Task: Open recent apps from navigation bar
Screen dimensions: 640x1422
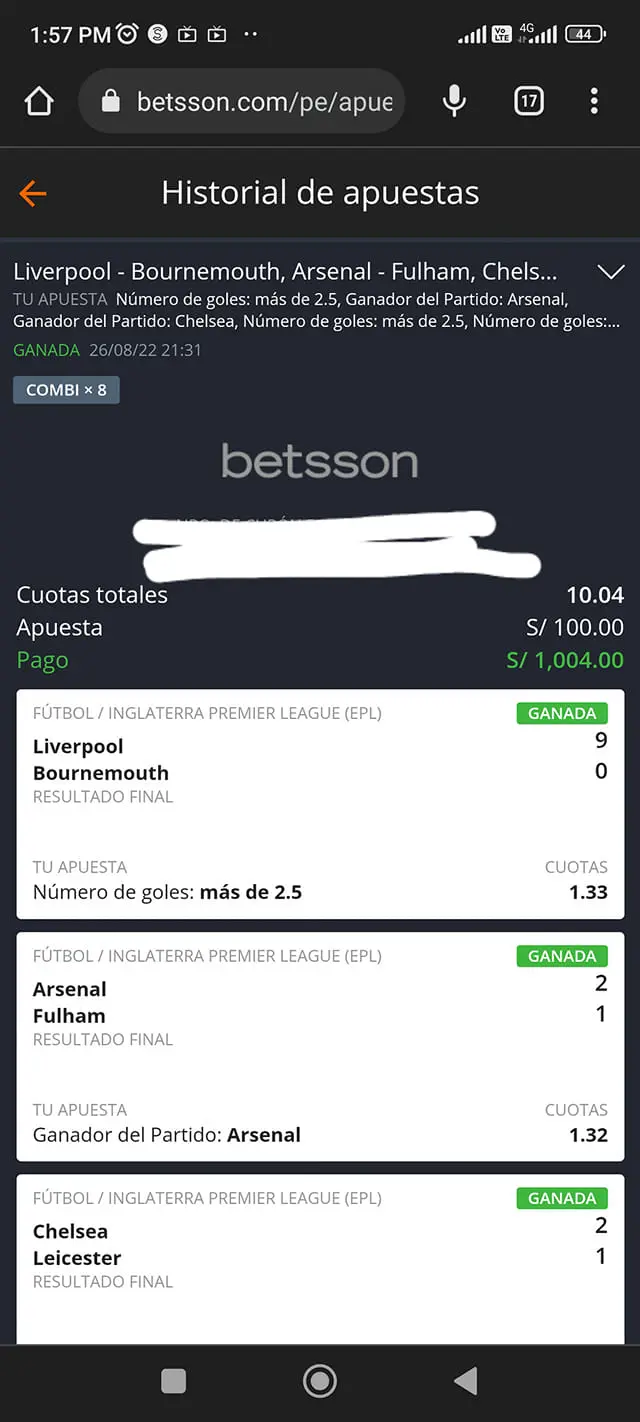Action: (x=174, y=1381)
